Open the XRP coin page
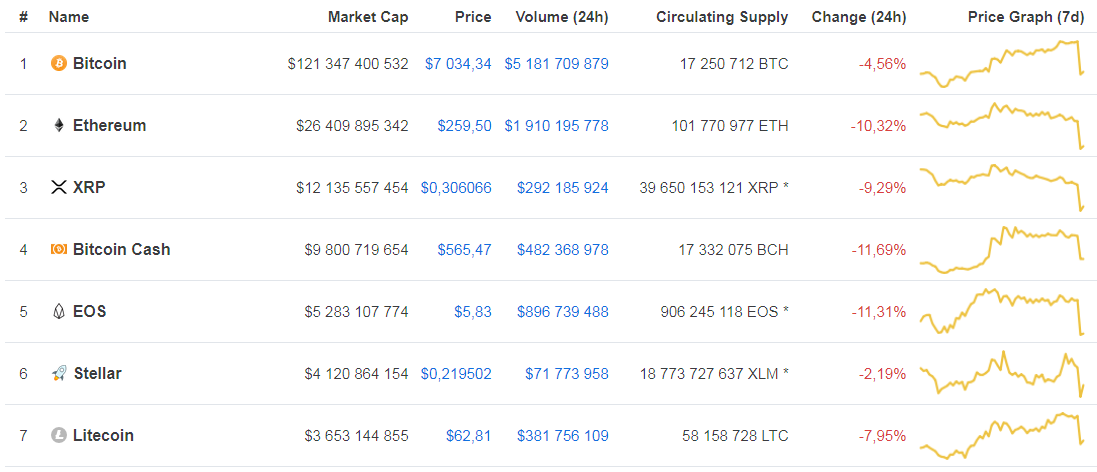 click(x=89, y=187)
